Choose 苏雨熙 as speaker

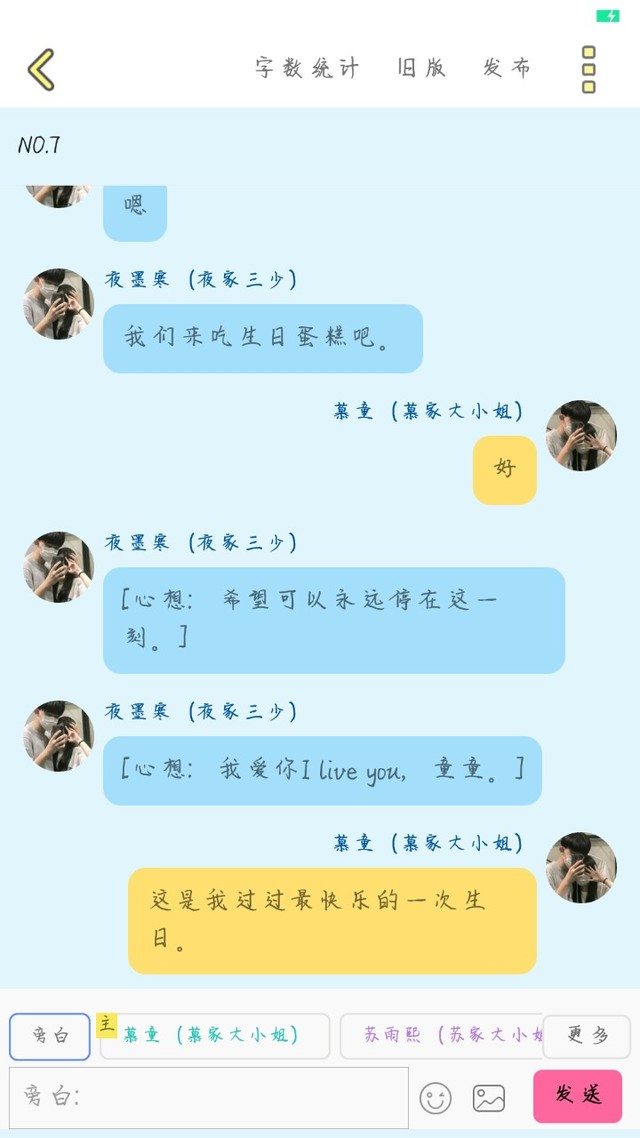click(442, 1036)
